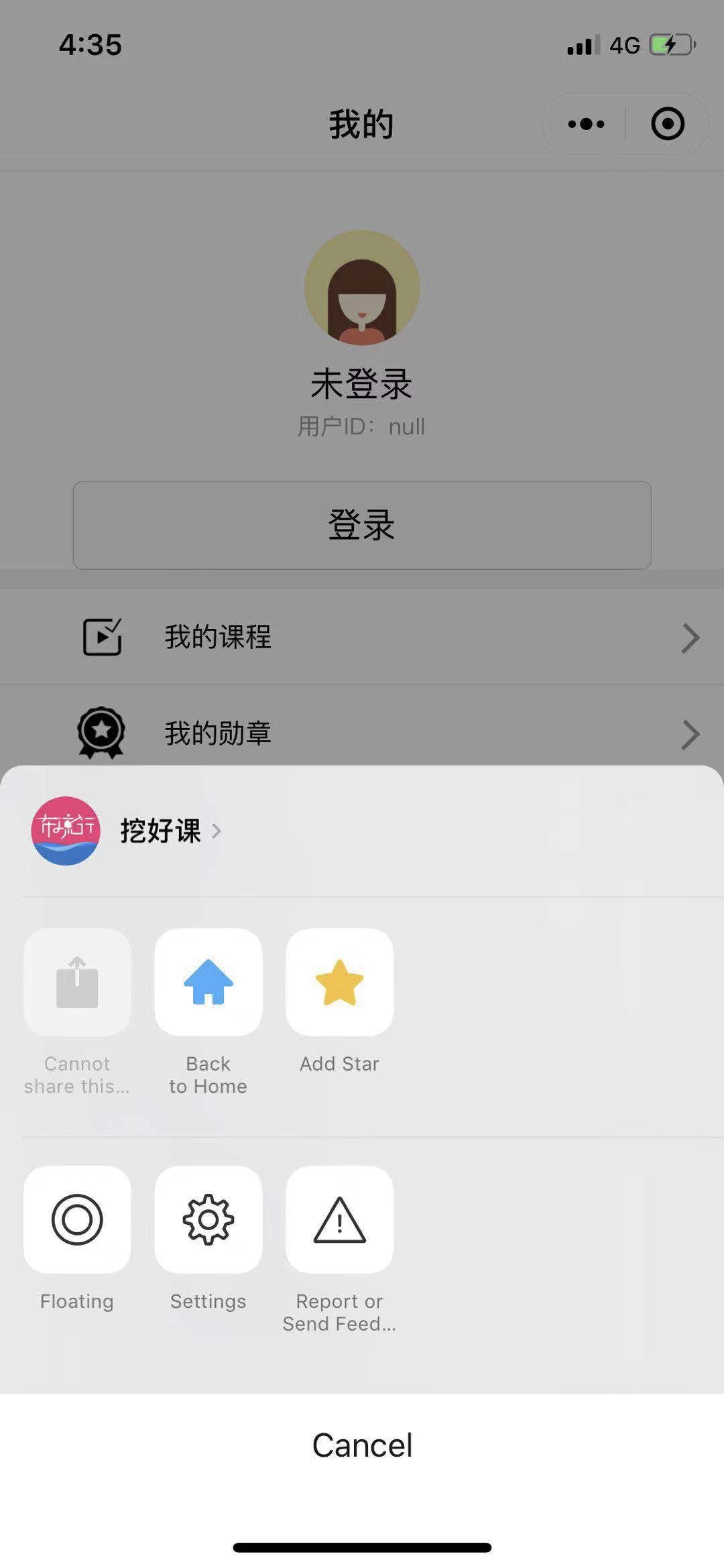Open the 挖好课 mini program details
Image resolution: width=724 pixels, height=1568 pixels.
click(x=160, y=831)
